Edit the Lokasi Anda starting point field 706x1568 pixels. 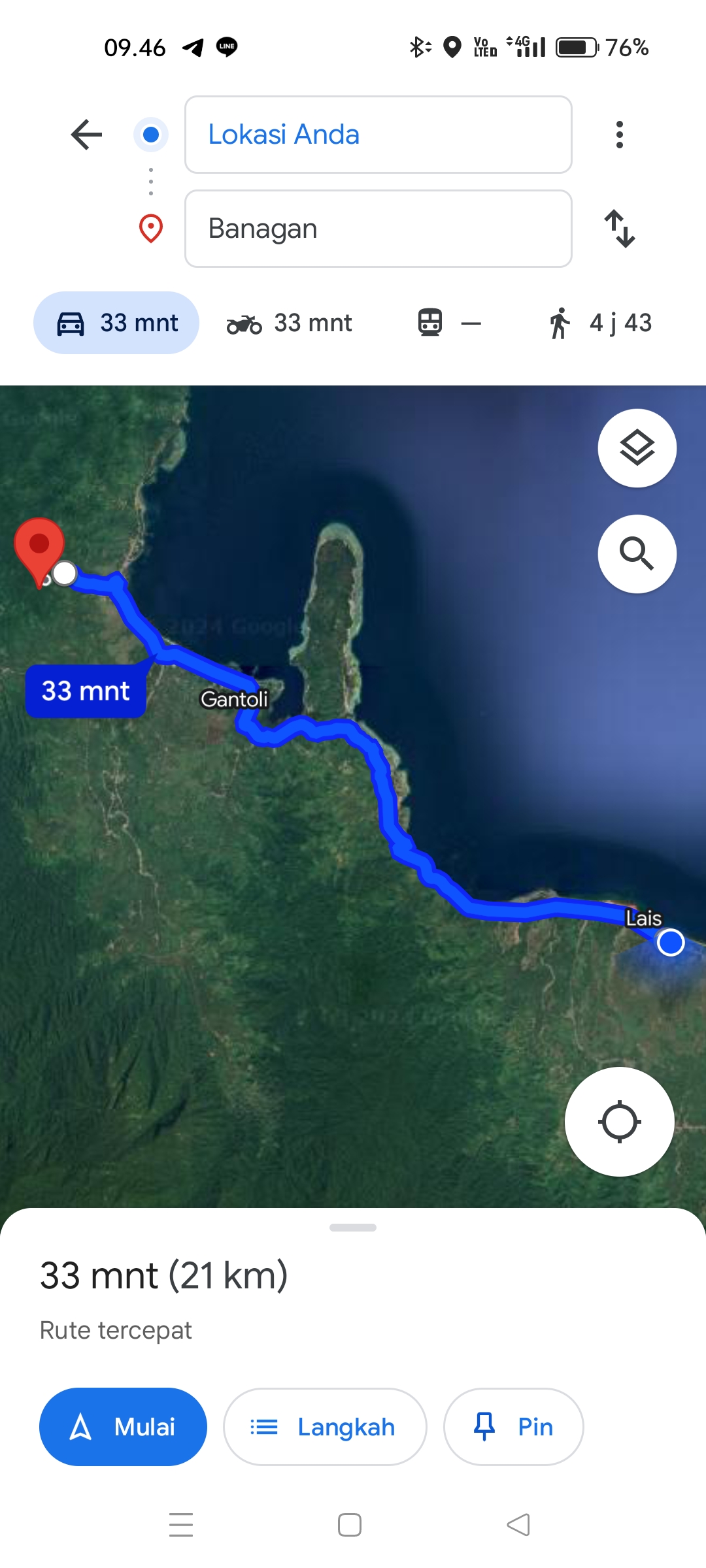point(378,135)
